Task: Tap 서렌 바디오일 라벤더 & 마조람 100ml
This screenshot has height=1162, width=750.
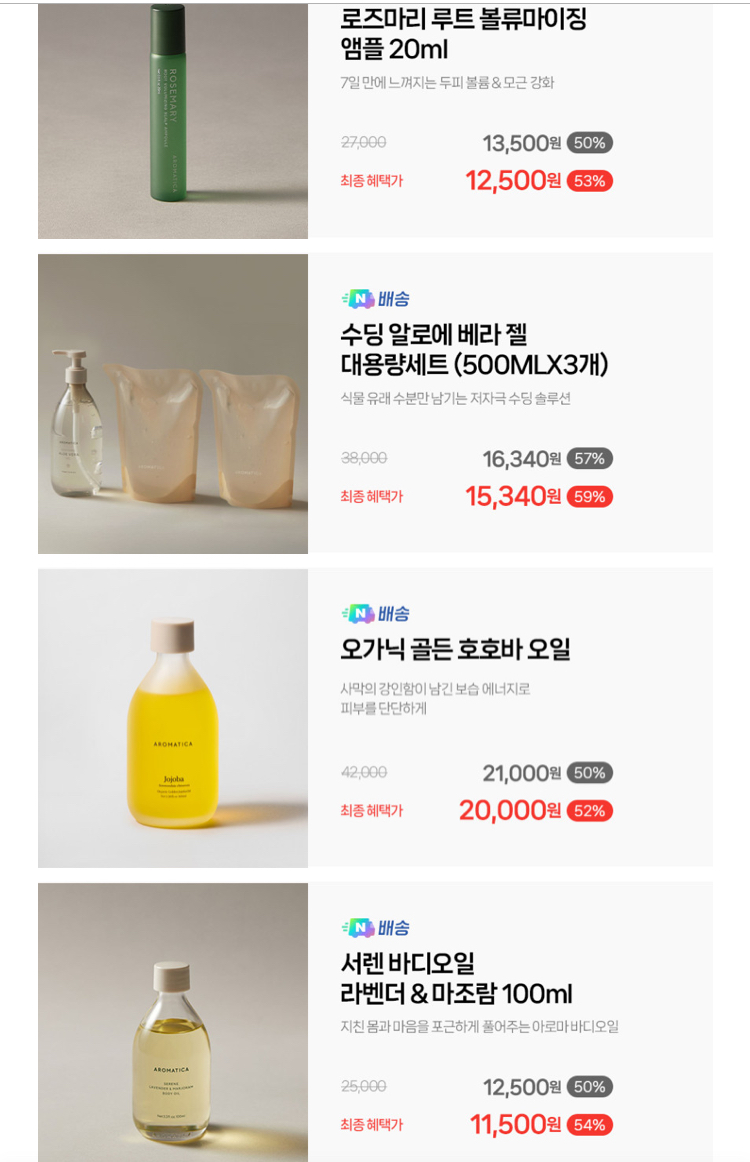Action: [x=456, y=979]
